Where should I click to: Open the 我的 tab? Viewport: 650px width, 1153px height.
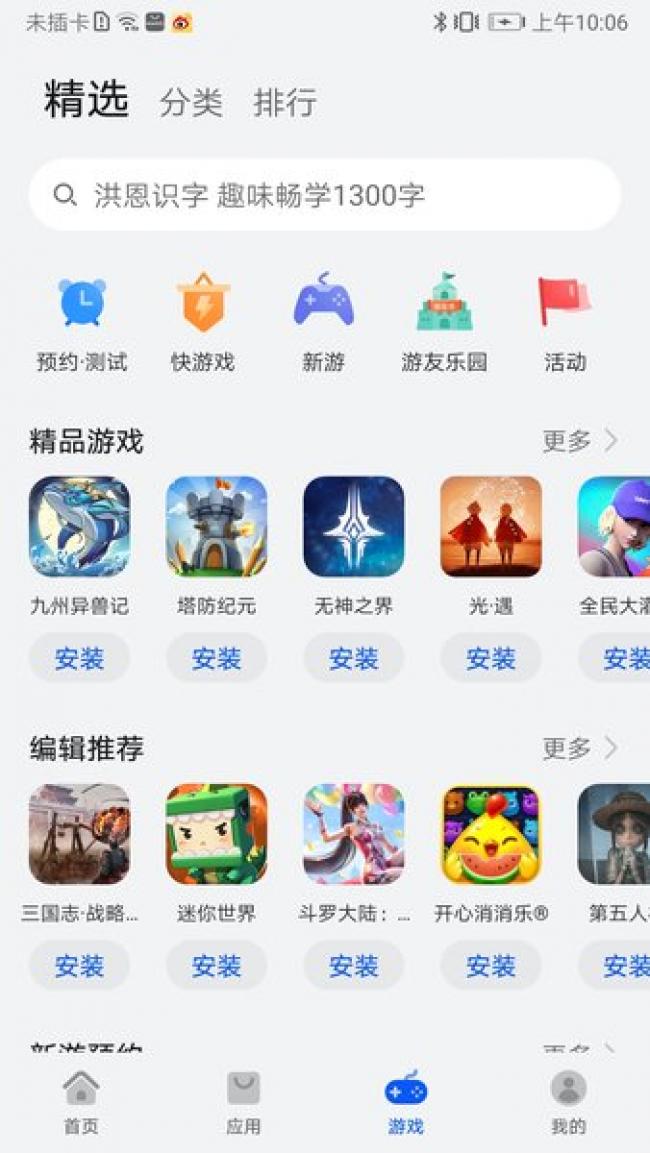pyautogui.click(x=568, y=1102)
